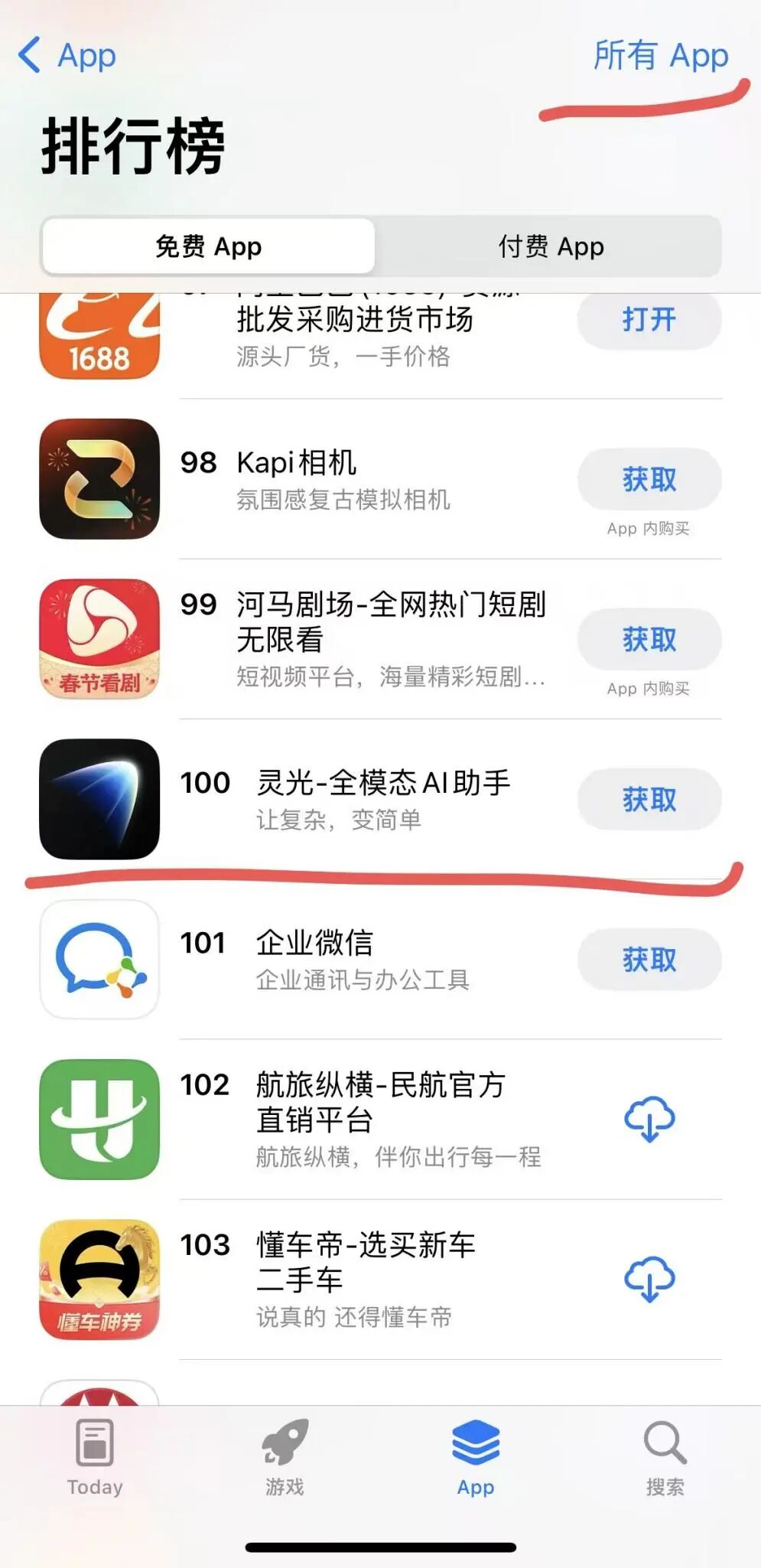Open the 所有 App category filter

pos(660,56)
